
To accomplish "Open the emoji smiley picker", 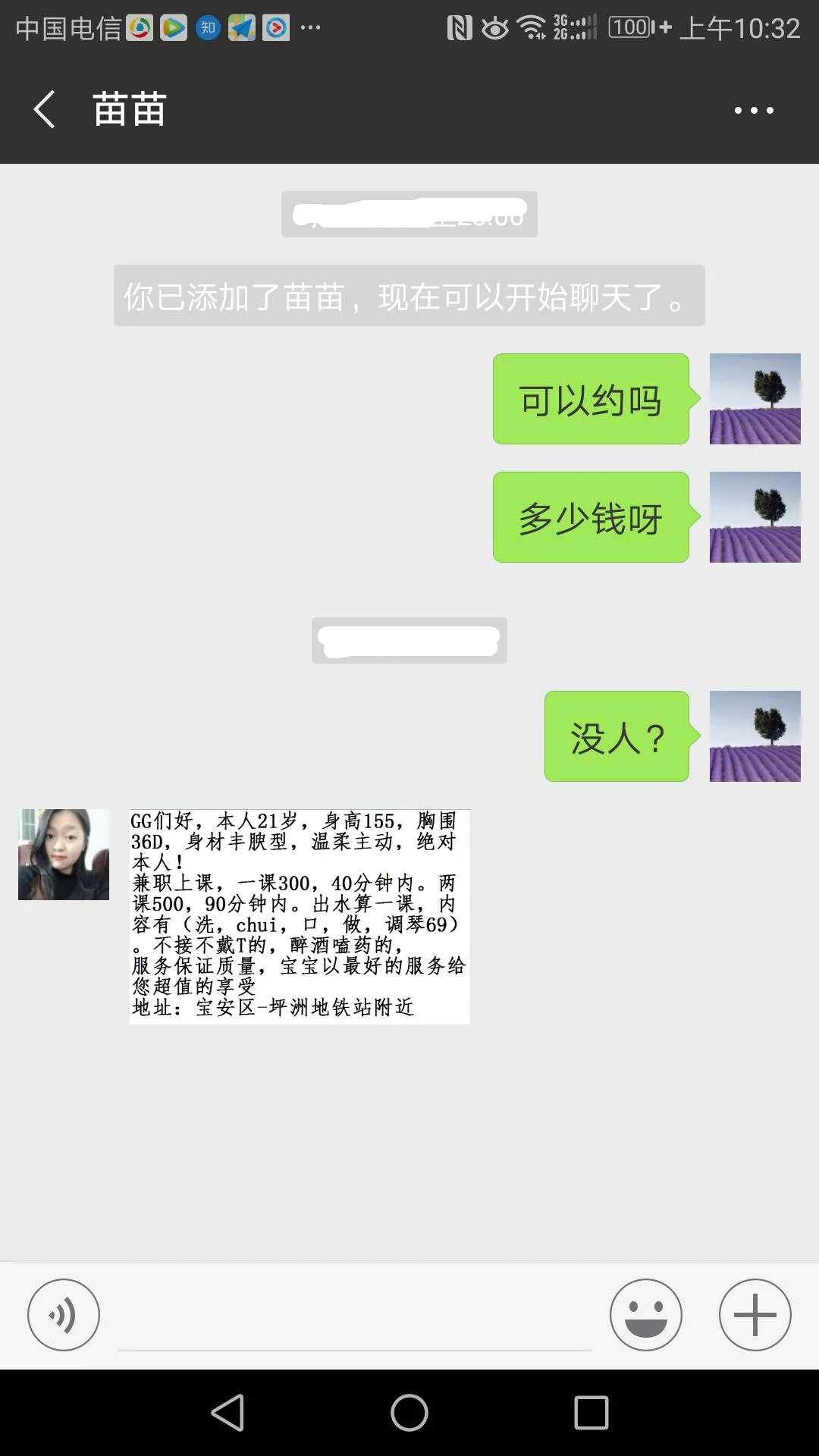I will tap(646, 1315).
